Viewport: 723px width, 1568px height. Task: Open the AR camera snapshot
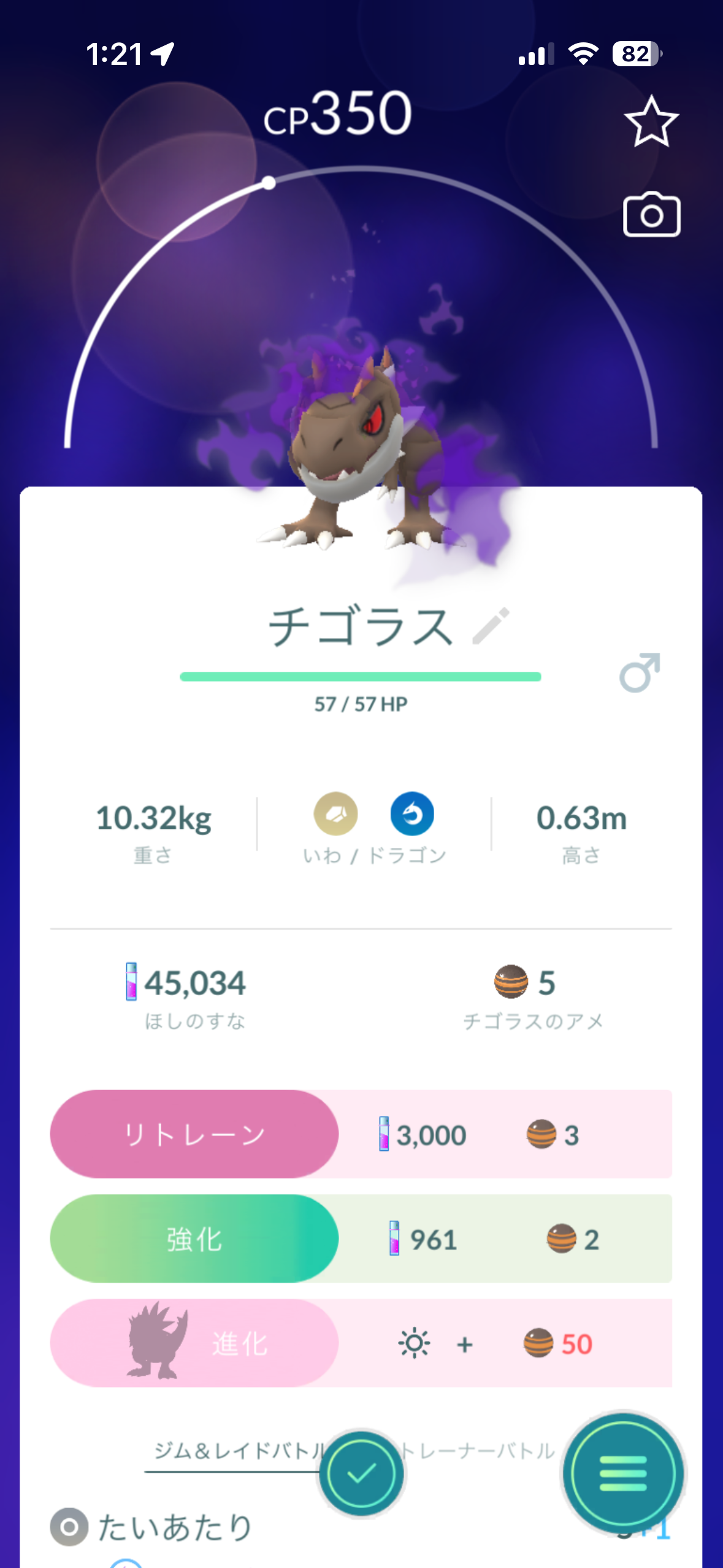651,215
